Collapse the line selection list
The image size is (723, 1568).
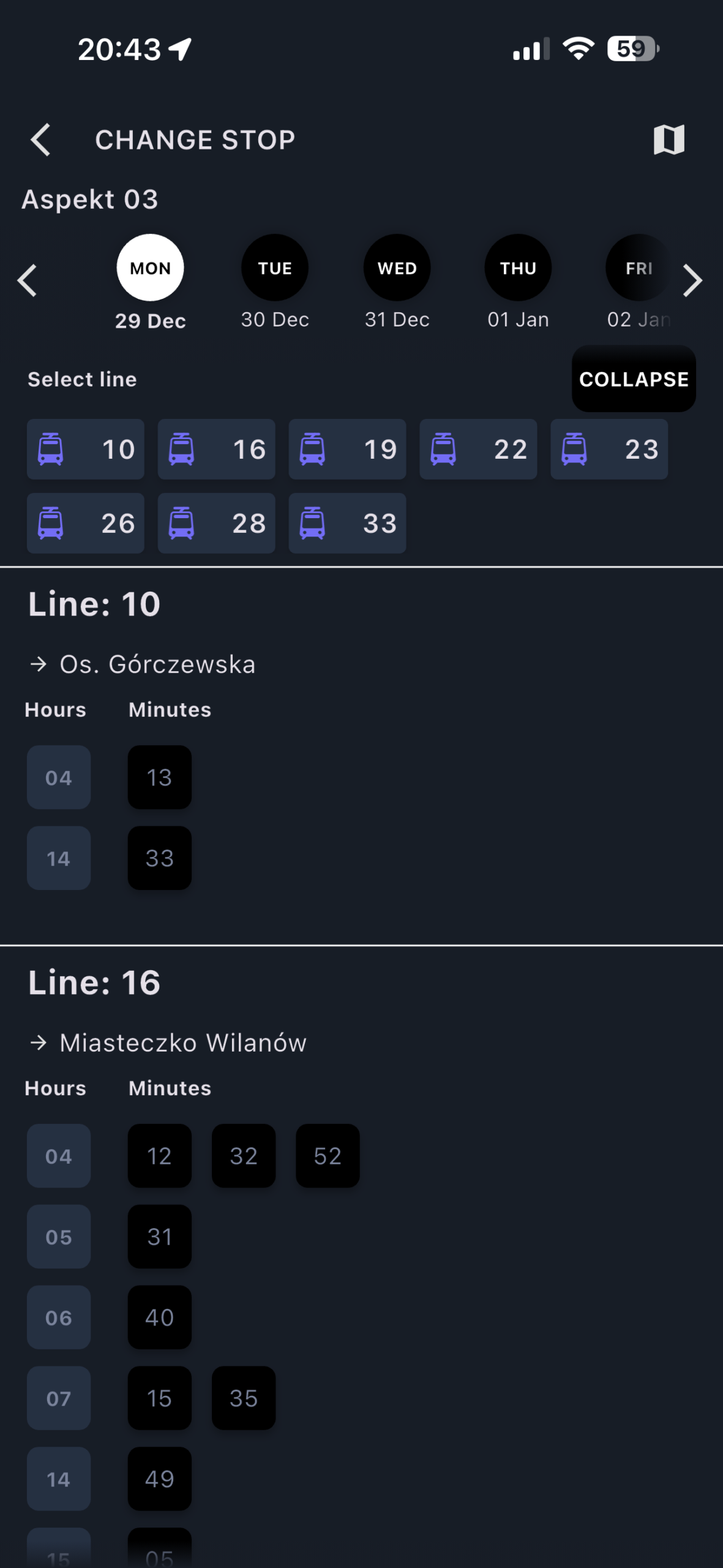coord(634,379)
